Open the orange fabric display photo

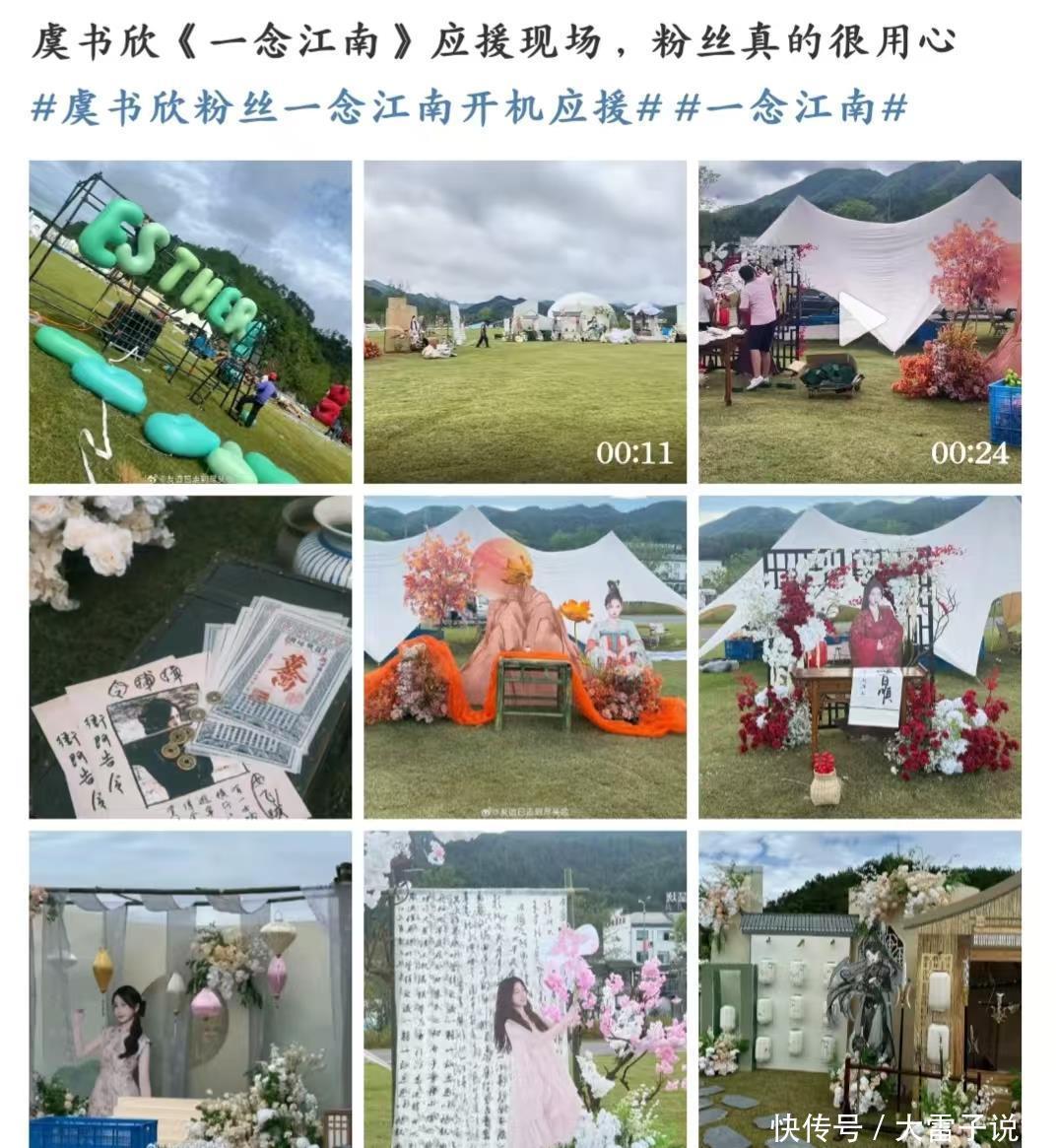pyautogui.click(x=525, y=656)
